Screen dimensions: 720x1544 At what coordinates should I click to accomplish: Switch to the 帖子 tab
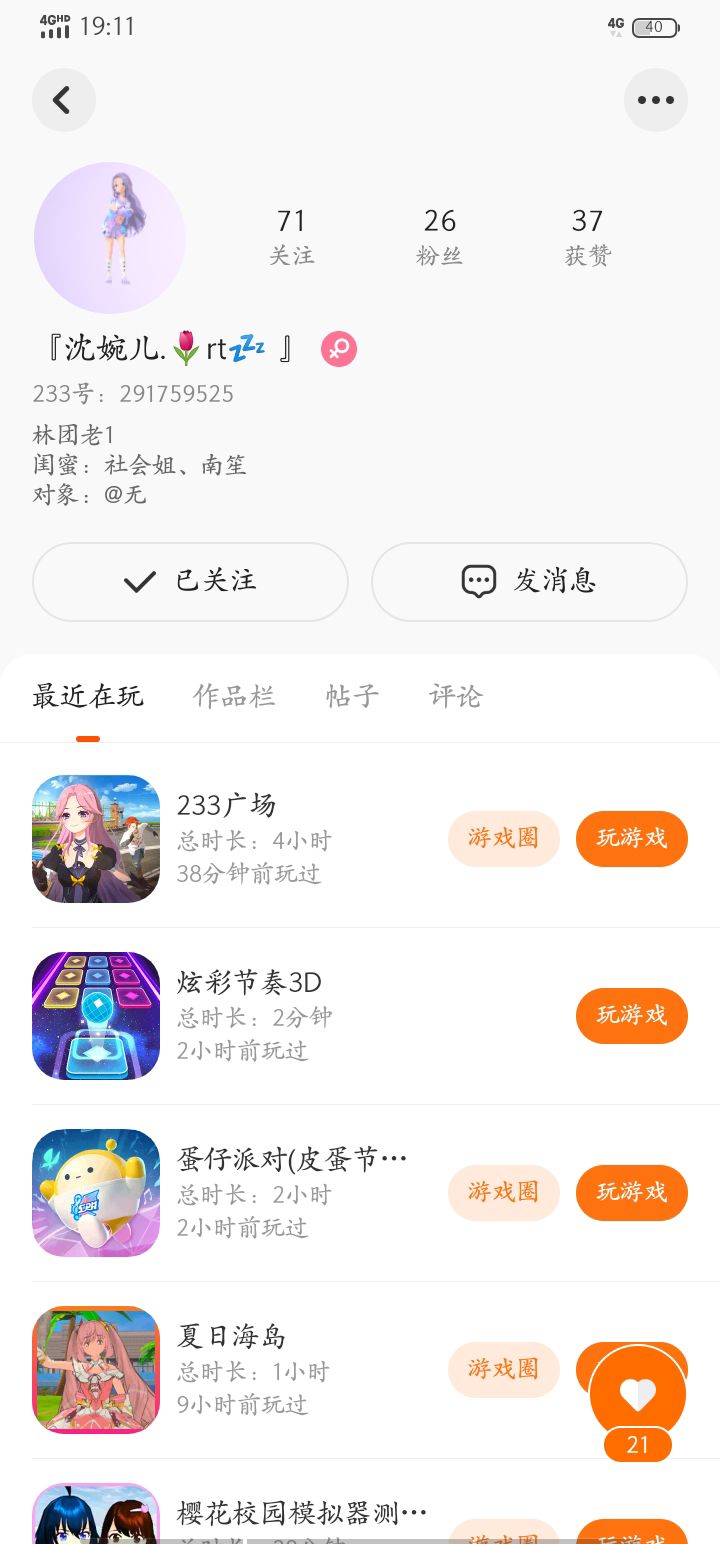coord(352,696)
